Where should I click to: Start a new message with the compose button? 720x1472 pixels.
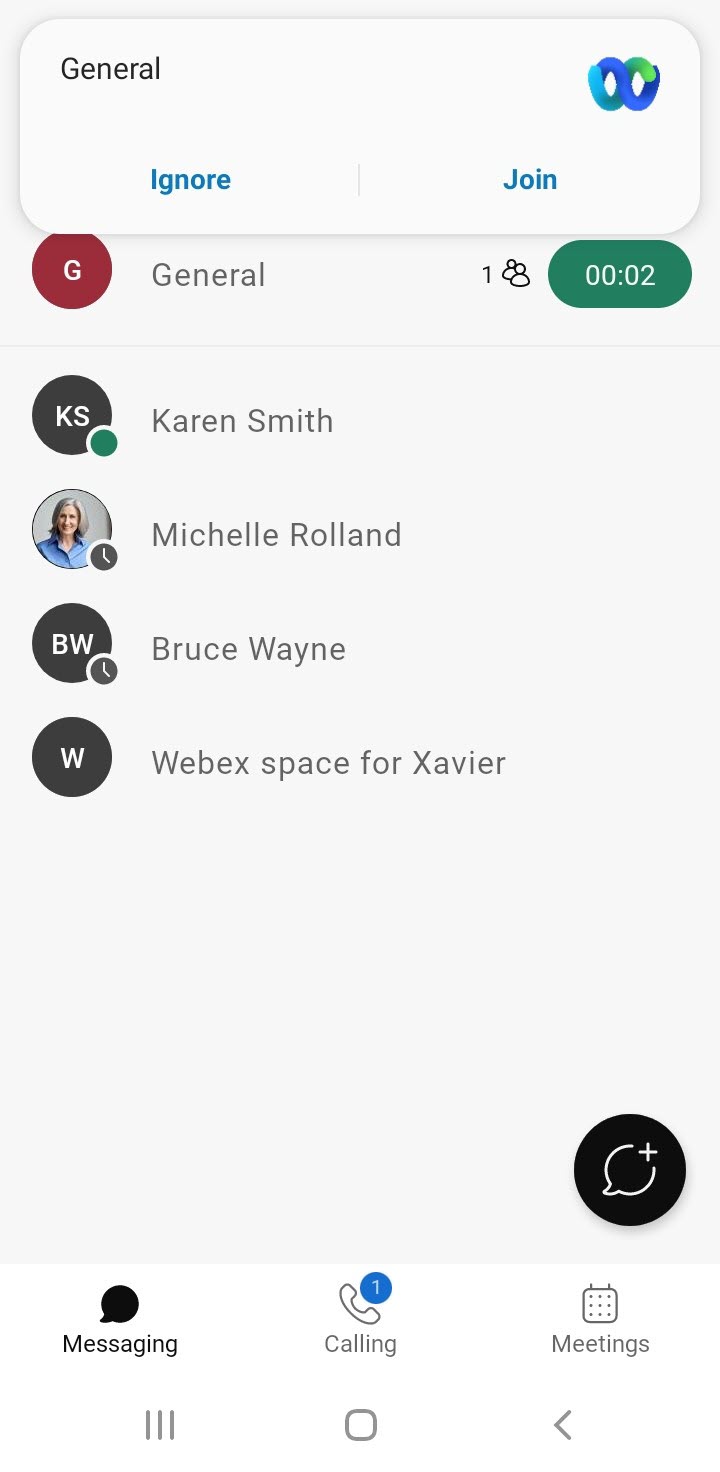(630, 1170)
